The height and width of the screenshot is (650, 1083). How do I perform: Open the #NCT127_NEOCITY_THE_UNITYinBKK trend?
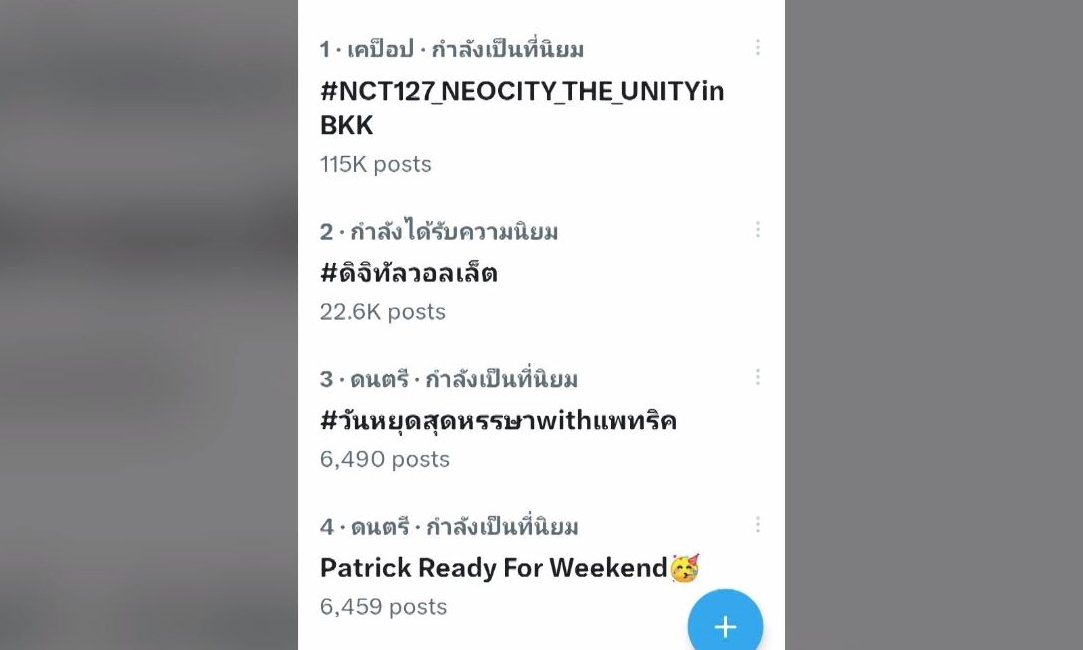[x=521, y=108]
